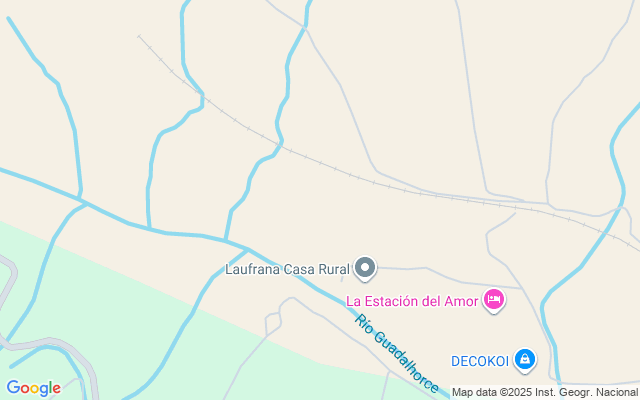Tap the DECOKOI shop marker

(x=524, y=360)
